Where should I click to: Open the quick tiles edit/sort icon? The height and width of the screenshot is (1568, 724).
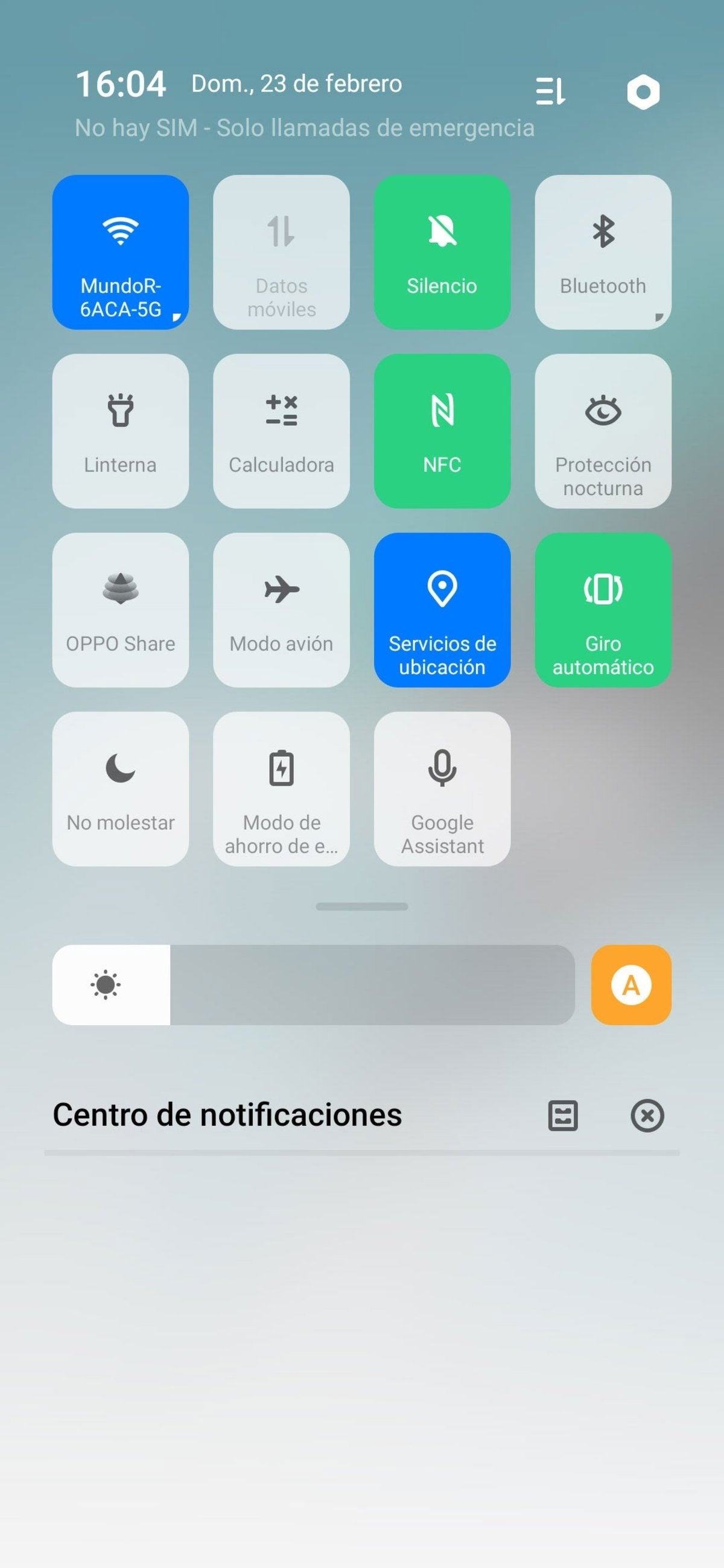click(550, 92)
